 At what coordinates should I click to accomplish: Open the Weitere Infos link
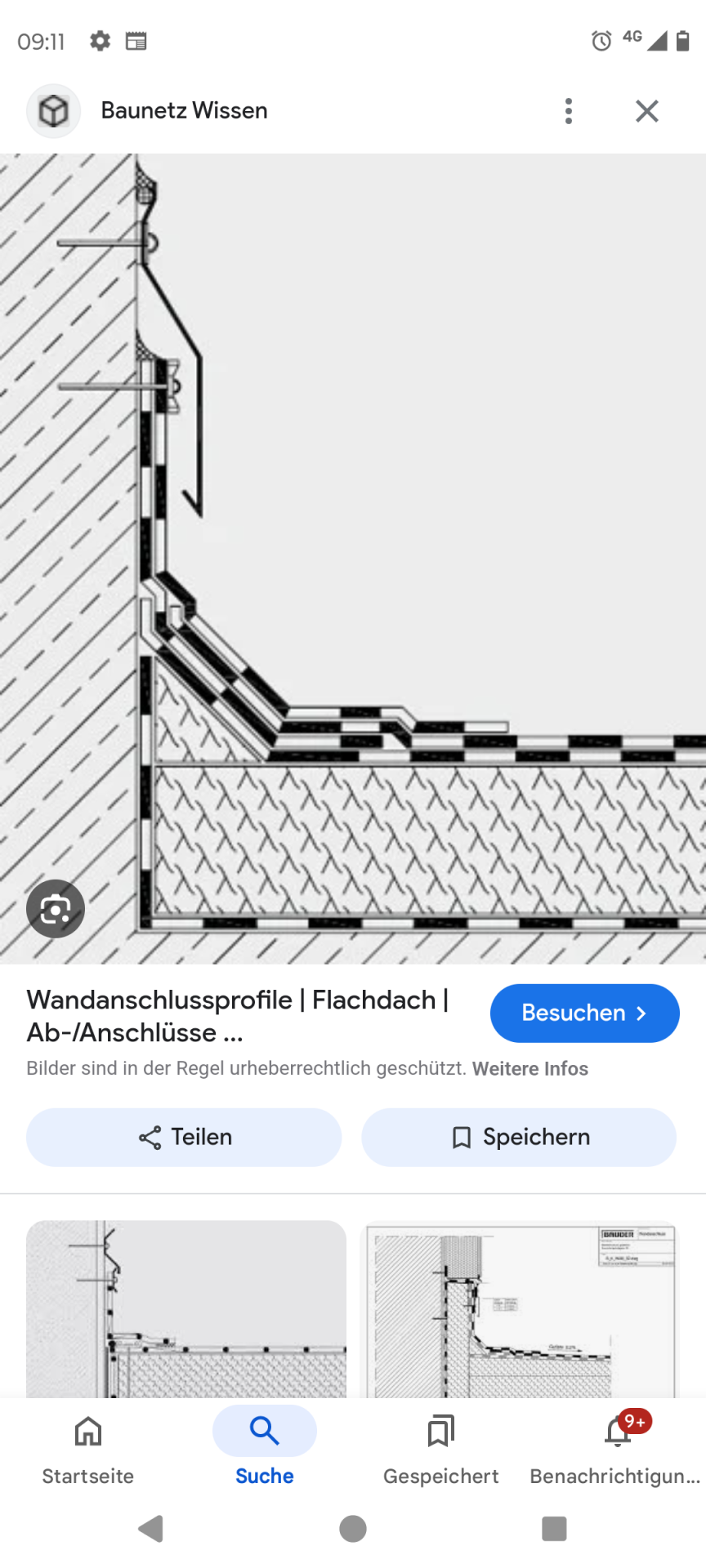point(530,1069)
